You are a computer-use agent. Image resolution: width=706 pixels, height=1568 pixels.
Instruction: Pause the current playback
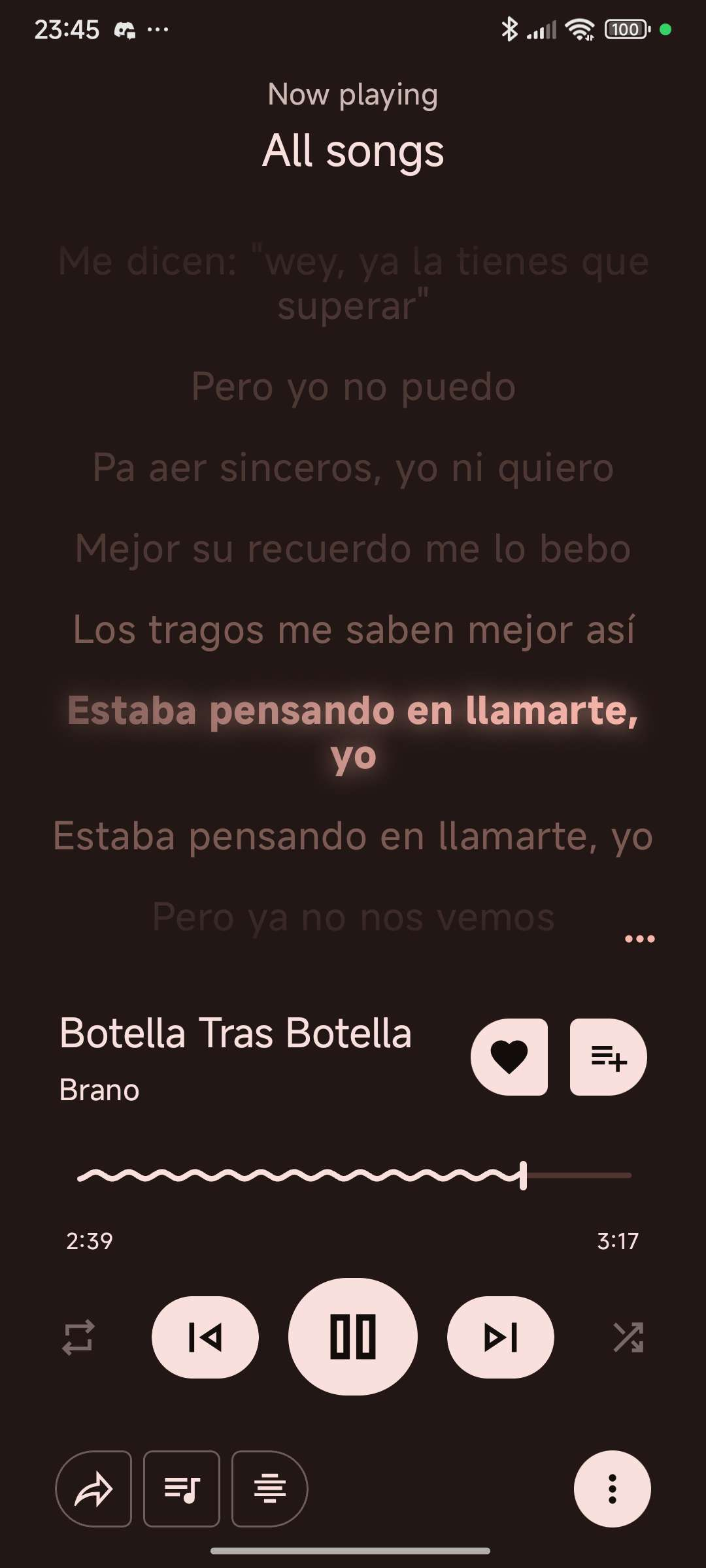[x=352, y=1337]
